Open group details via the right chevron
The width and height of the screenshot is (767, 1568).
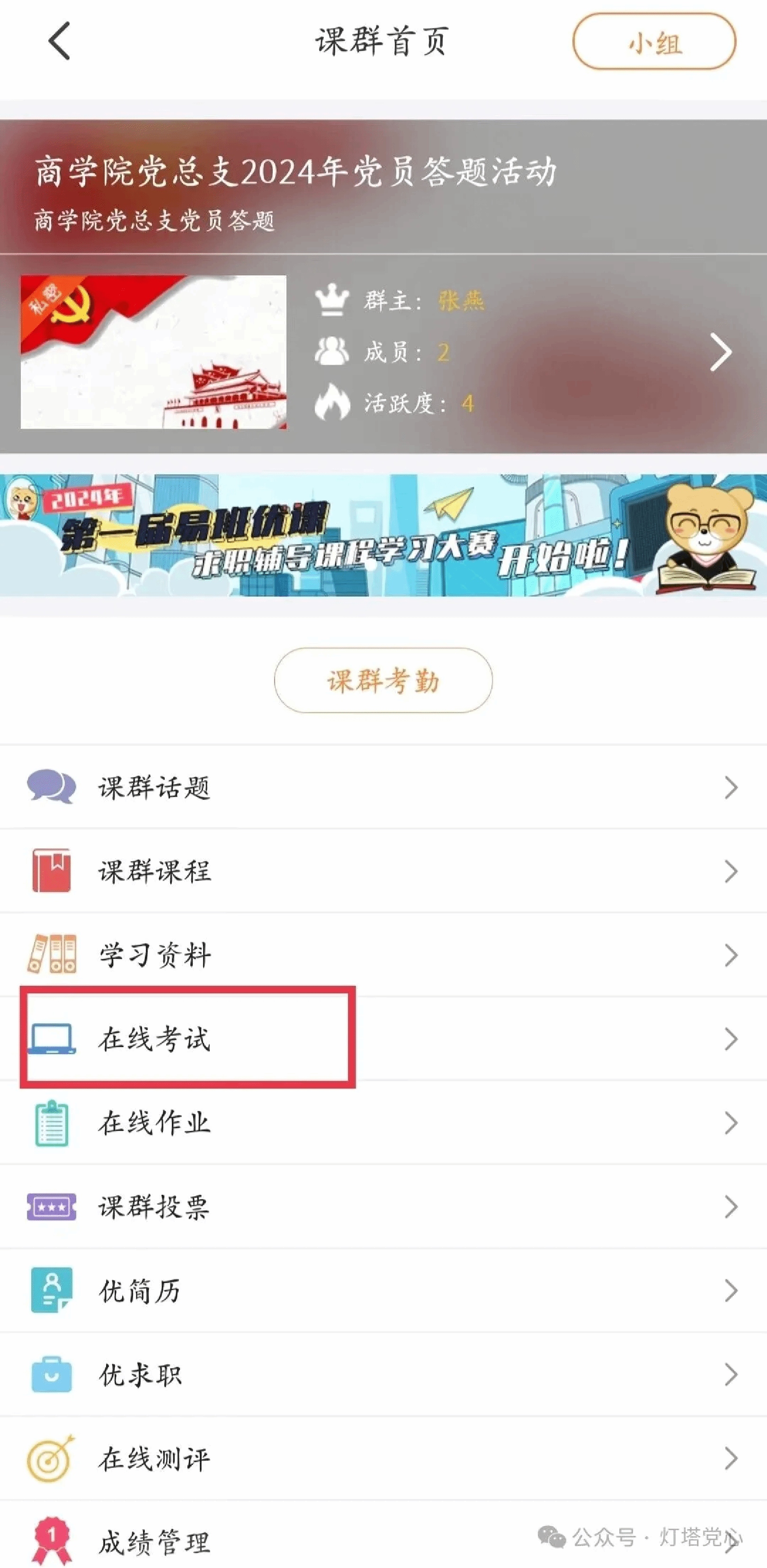[721, 352]
